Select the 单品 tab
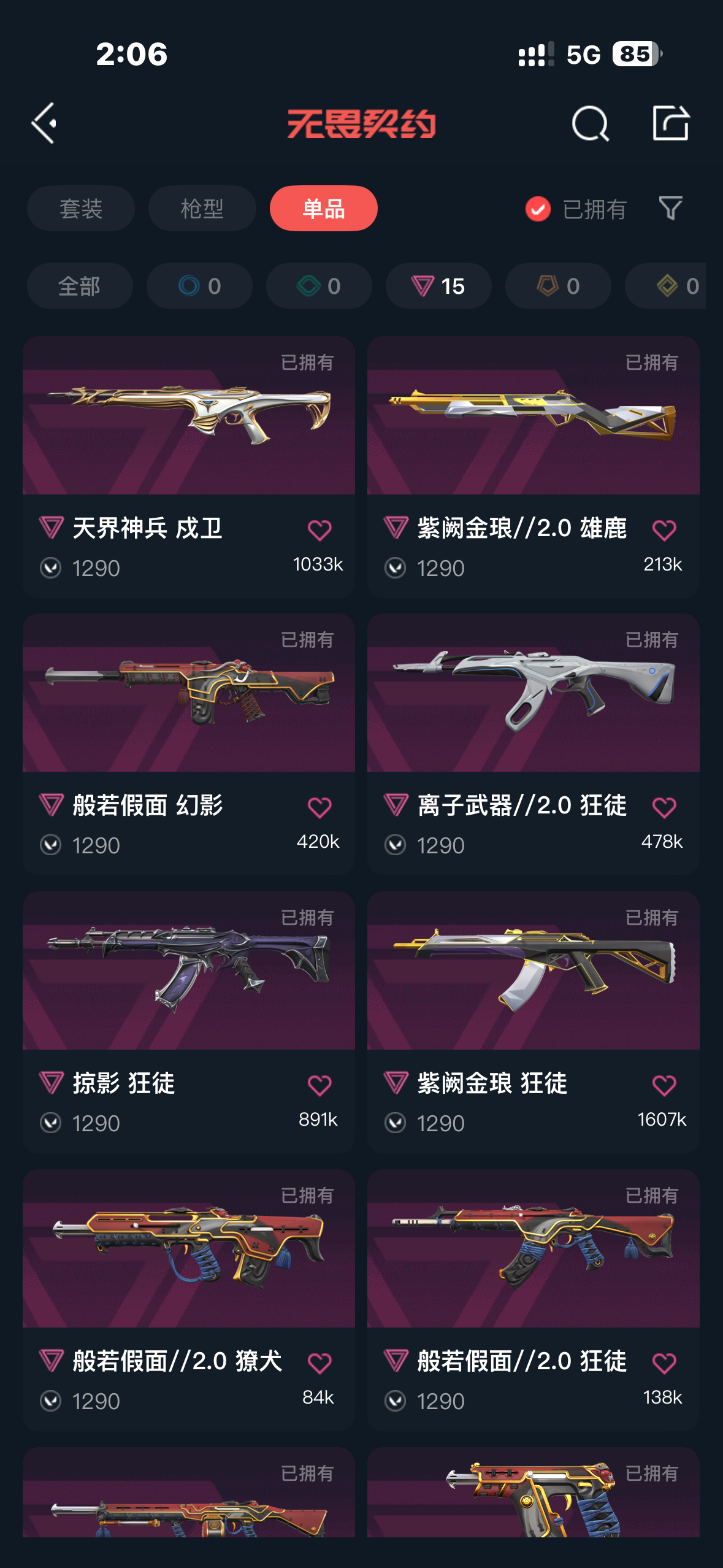This screenshot has height=1568, width=723. point(323,209)
